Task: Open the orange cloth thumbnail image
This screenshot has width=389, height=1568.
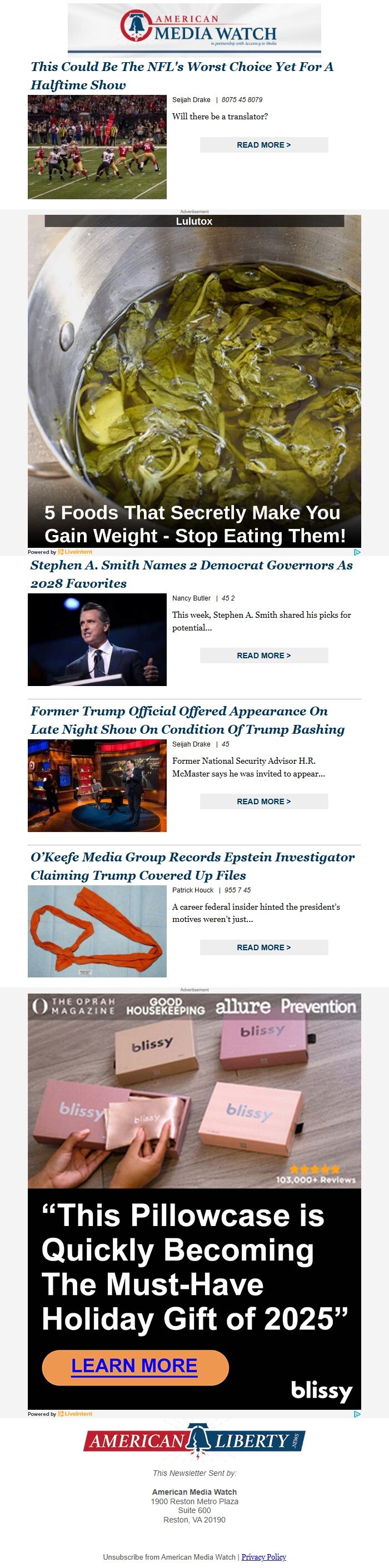Action: click(97, 931)
